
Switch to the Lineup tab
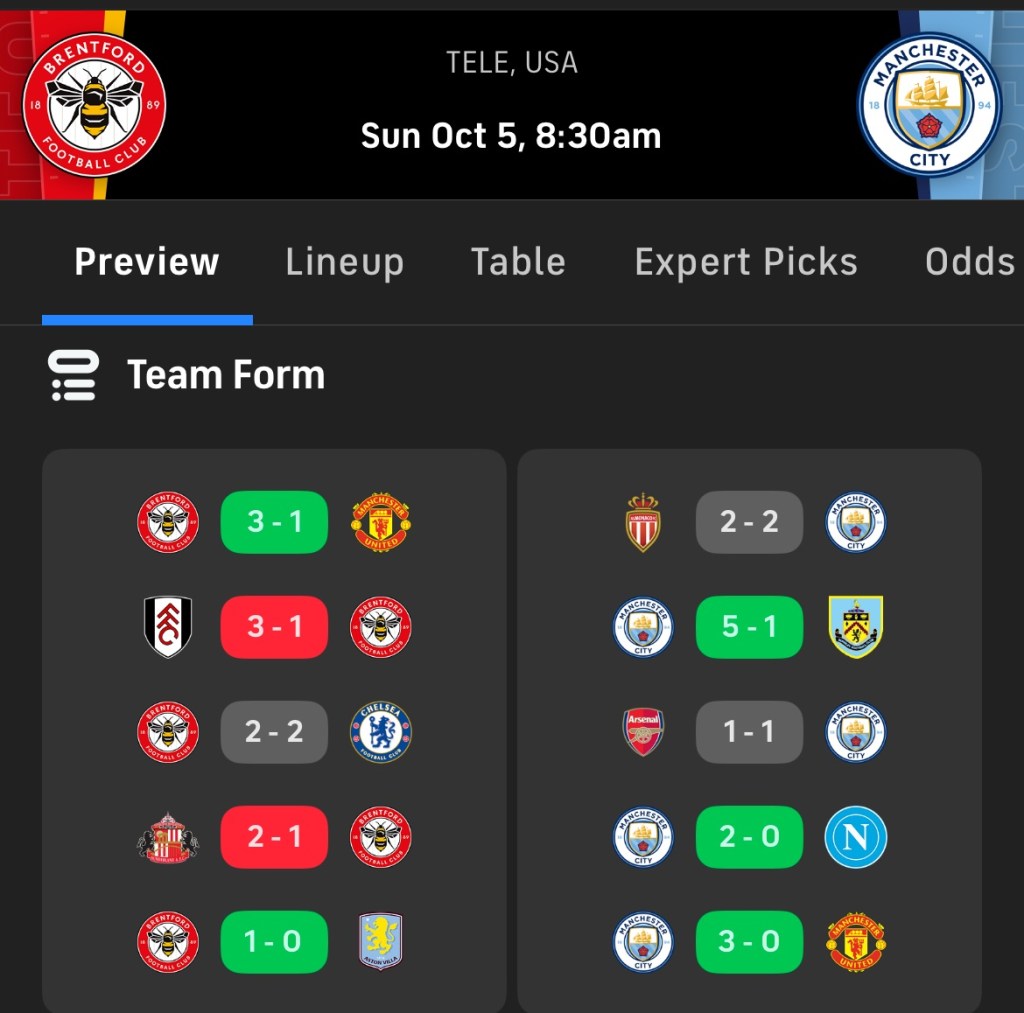pos(344,262)
